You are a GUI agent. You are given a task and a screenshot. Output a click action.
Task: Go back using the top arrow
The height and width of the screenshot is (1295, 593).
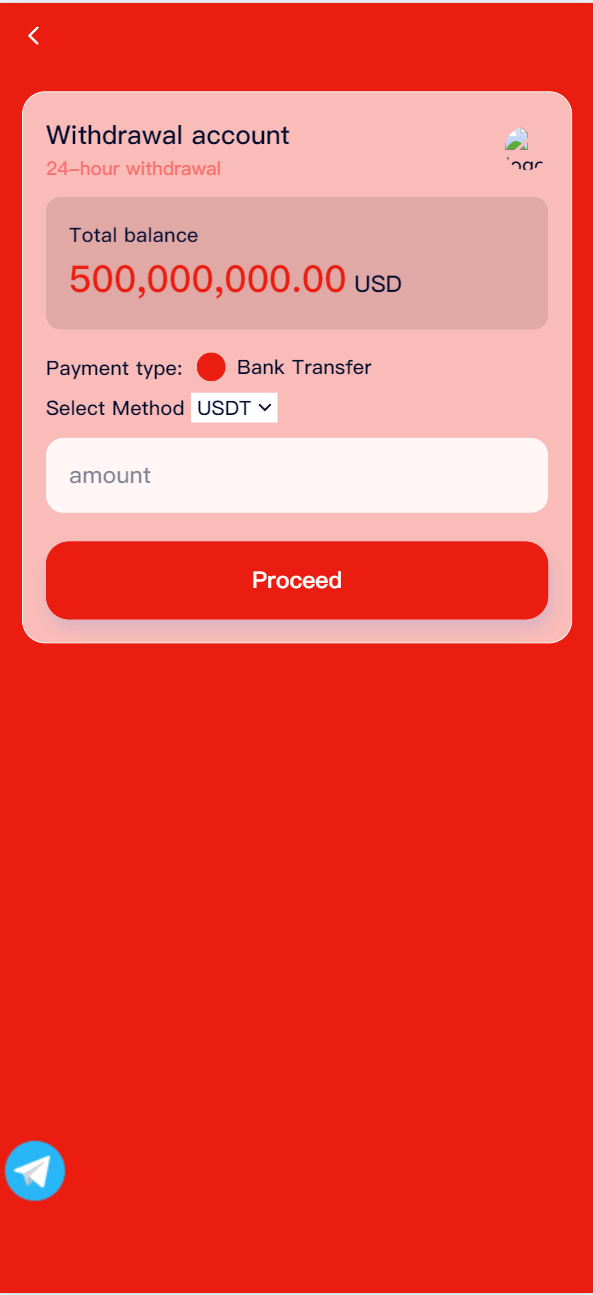(x=33, y=36)
